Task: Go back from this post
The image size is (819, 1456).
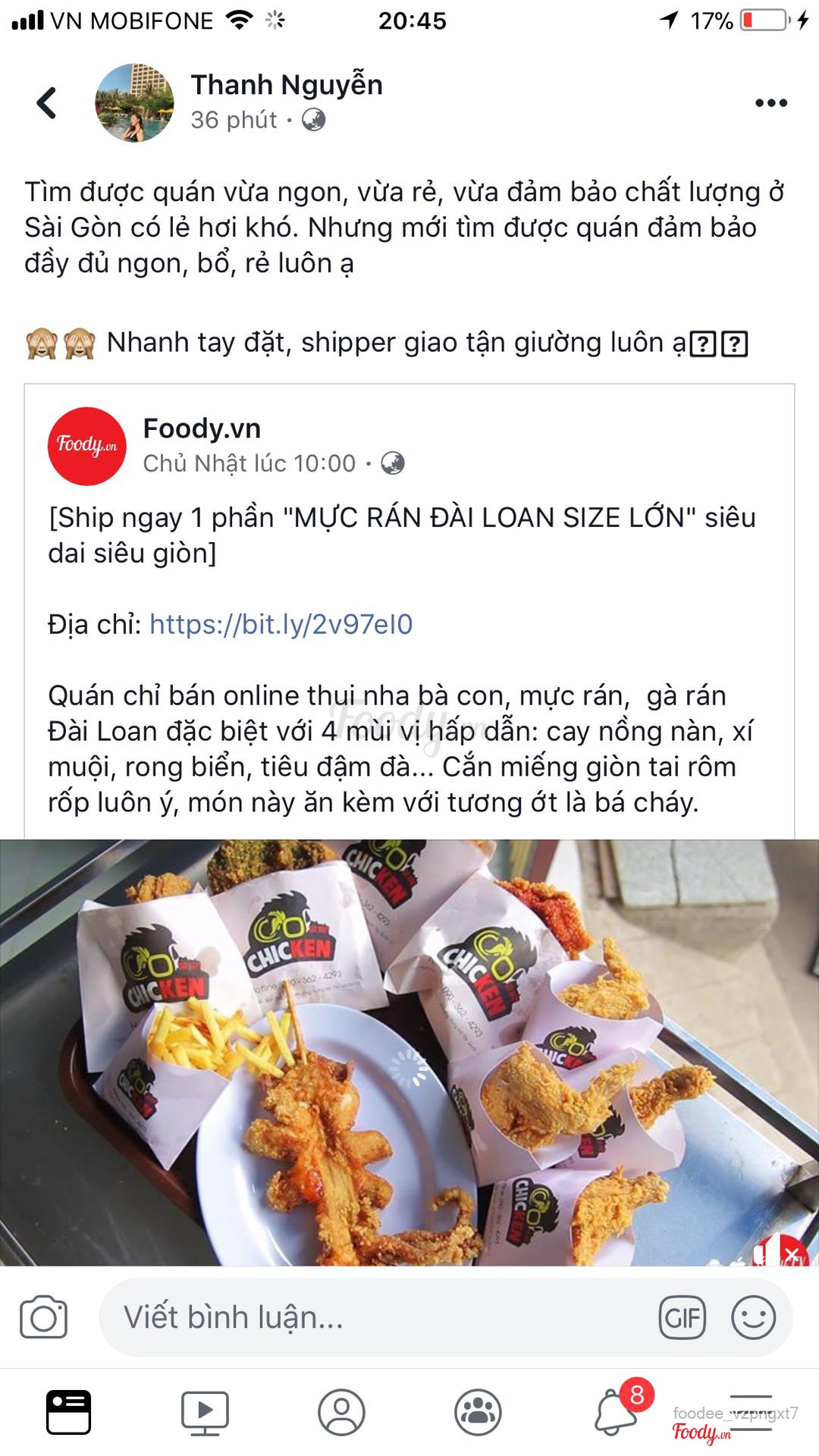Action: tap(47, 103)
